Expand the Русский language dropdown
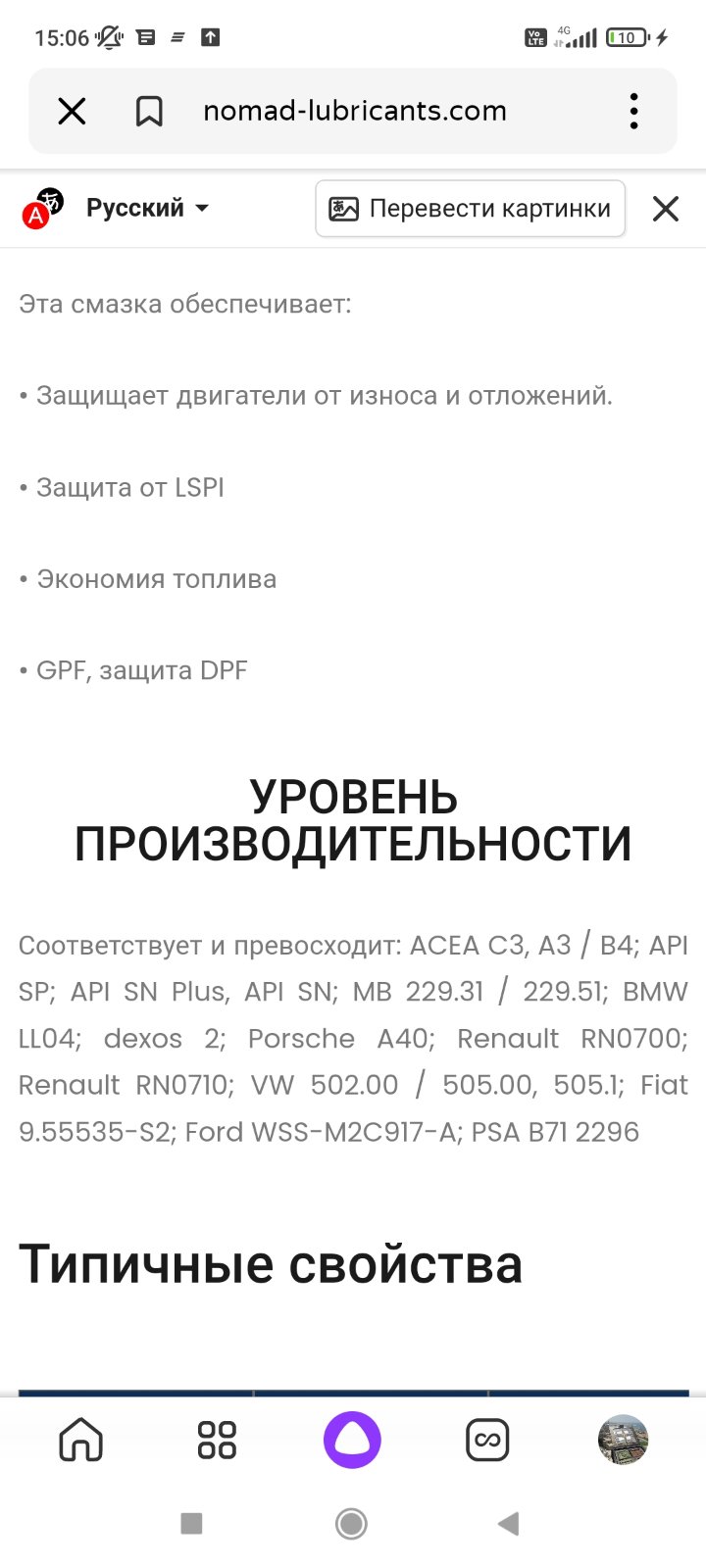The height and width of the screenshot is (1568, 706). (x=147, y=208)
